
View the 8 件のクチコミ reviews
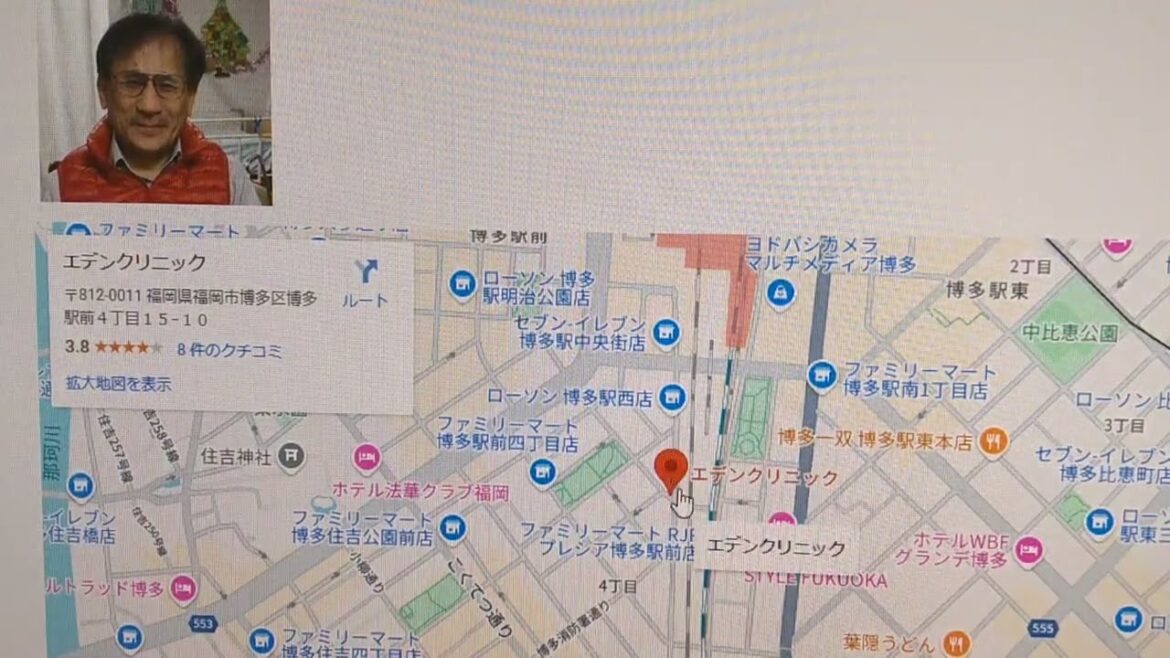229,350
